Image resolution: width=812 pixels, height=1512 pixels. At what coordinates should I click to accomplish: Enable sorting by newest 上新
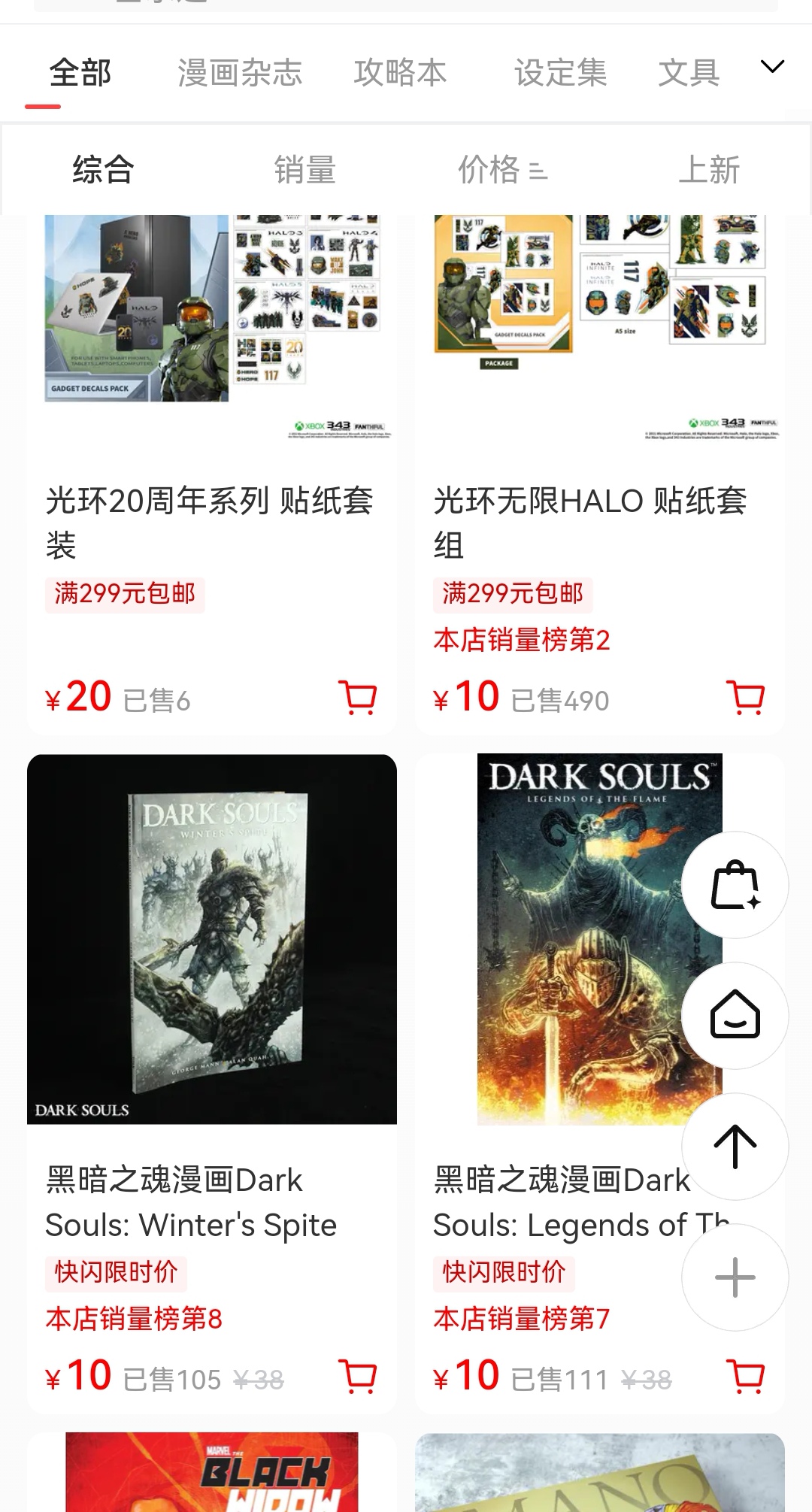pos(710,170)
